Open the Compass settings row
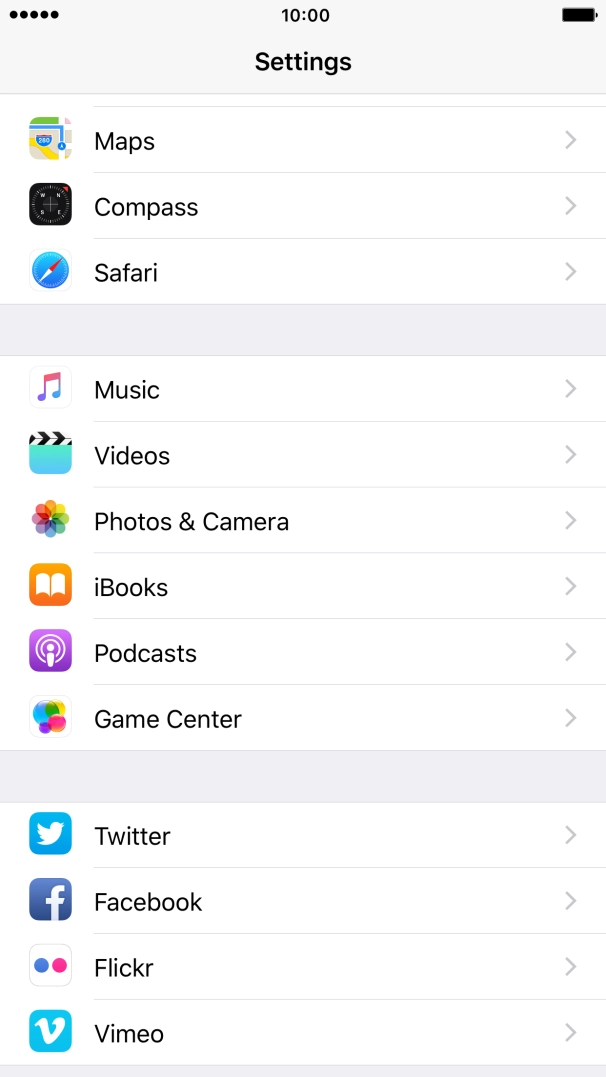This screenshot has width=606, height=1077. 300,207
